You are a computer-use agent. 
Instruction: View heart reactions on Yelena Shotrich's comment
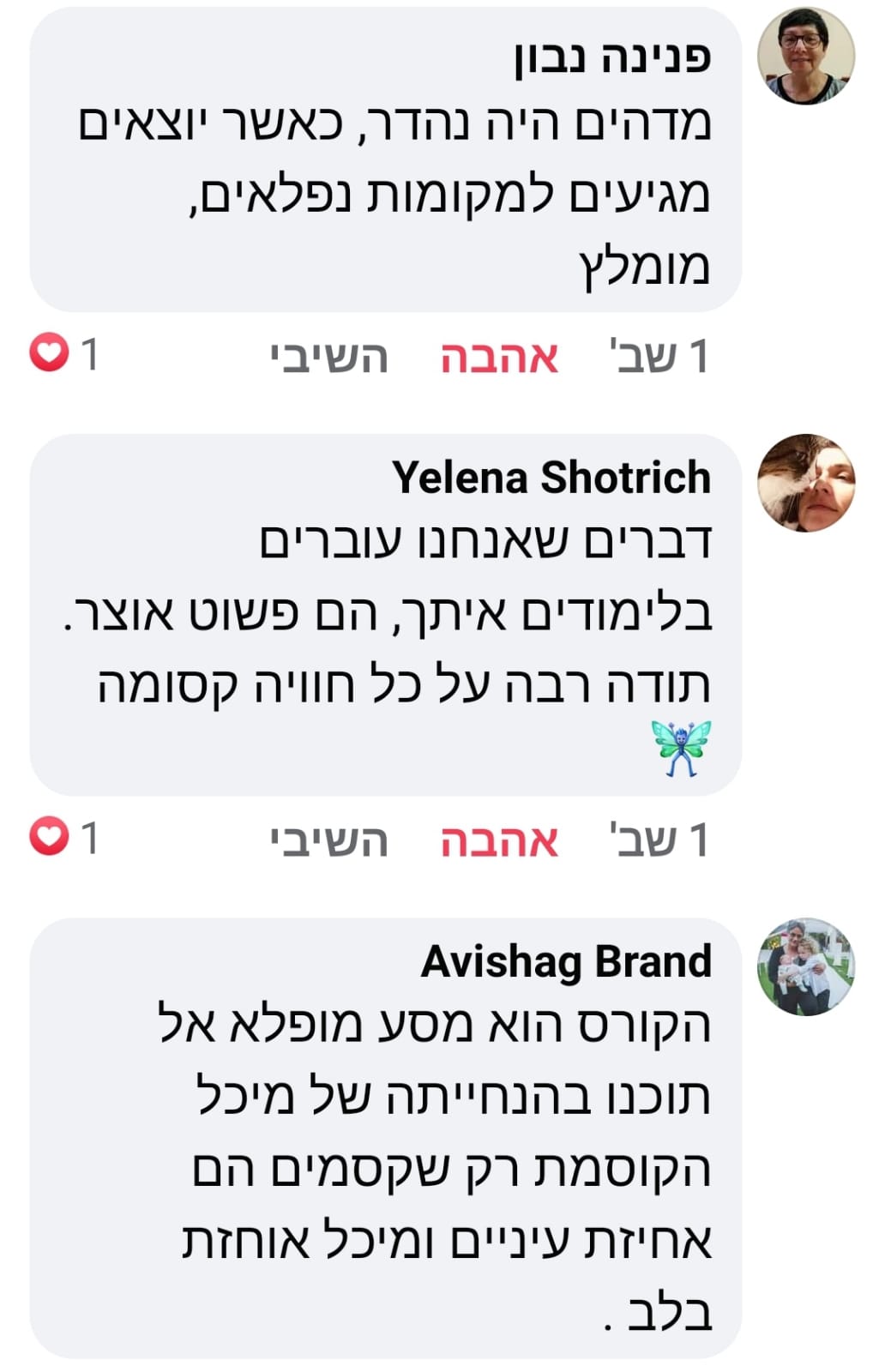64,837
